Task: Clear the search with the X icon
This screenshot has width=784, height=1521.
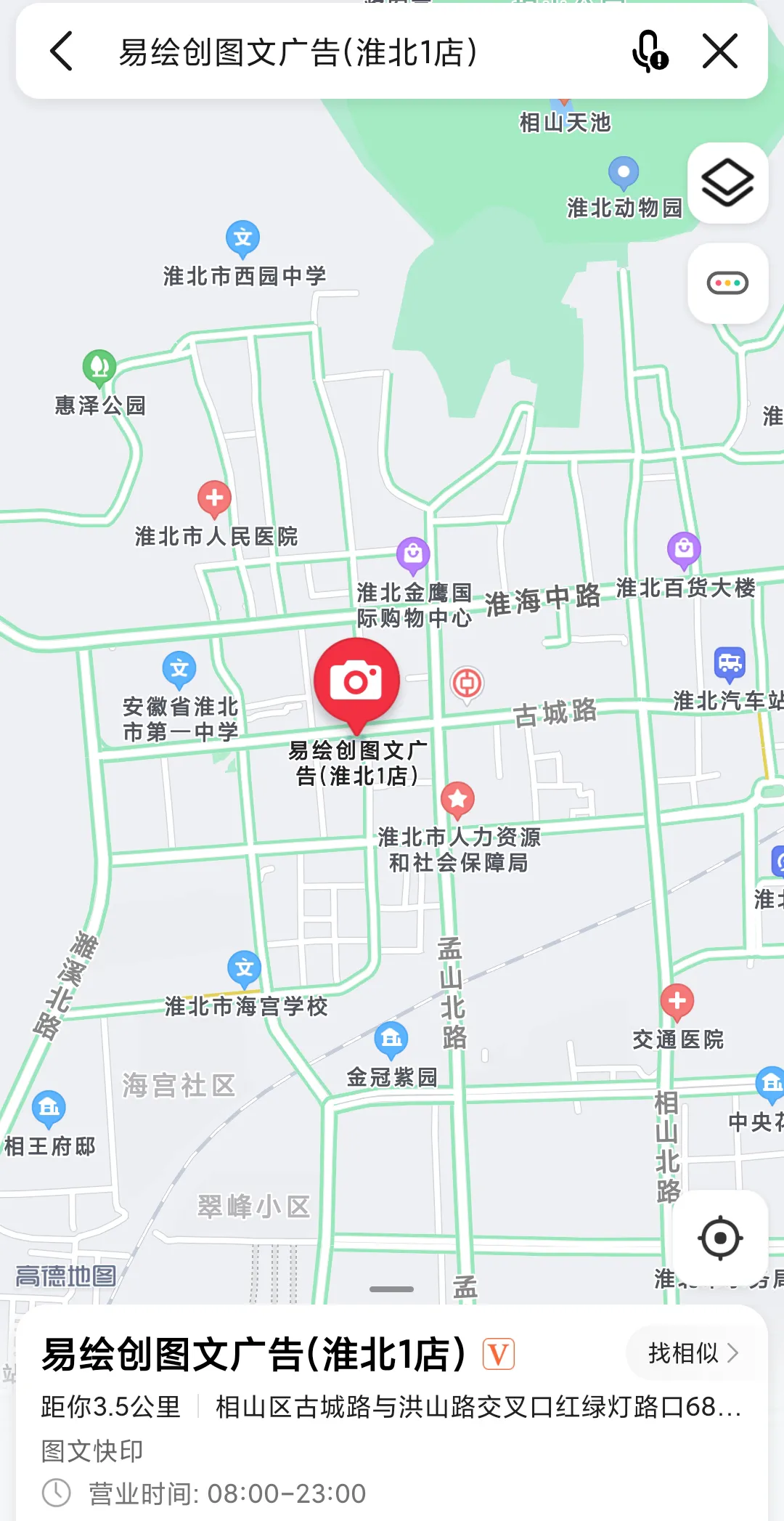Action: click(720, 52)
